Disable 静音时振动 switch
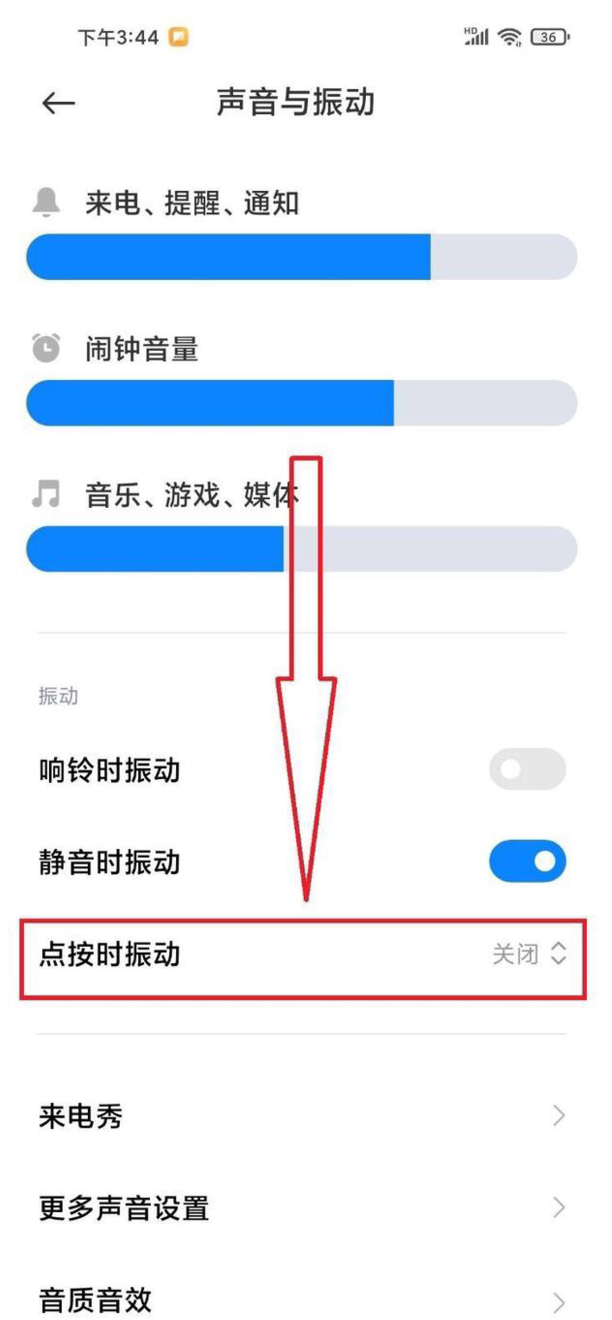 pyautogui.click(x=527, y=861)
